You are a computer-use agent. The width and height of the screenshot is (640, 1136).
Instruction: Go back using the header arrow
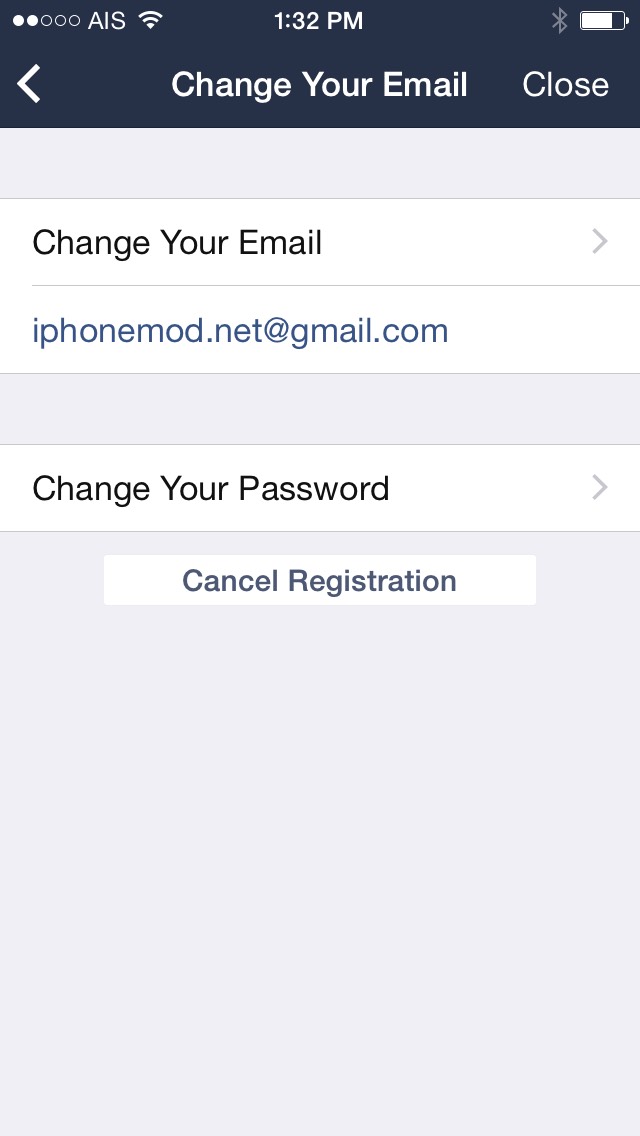30,85
